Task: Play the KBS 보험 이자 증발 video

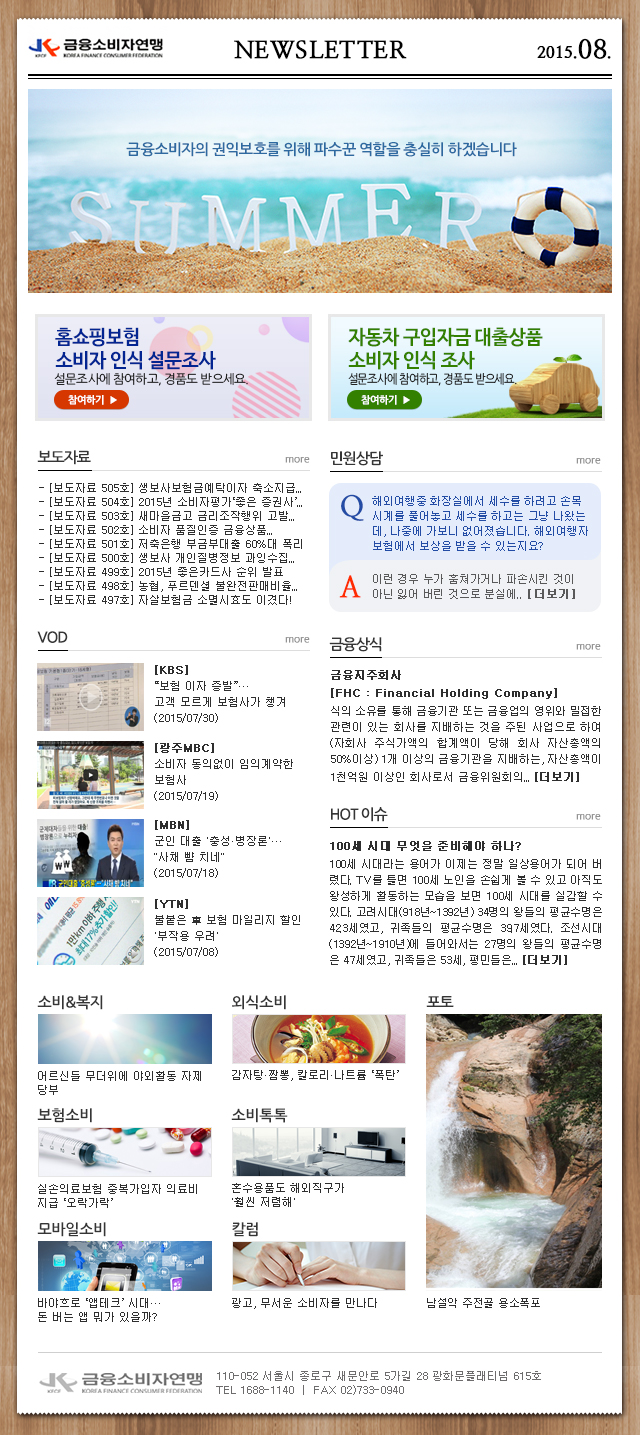Action: 90,696
